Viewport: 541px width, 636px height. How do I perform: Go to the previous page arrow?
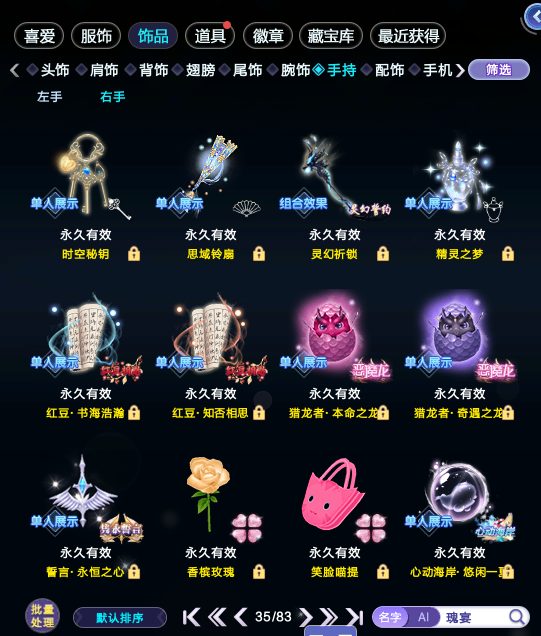coord(241,617)
